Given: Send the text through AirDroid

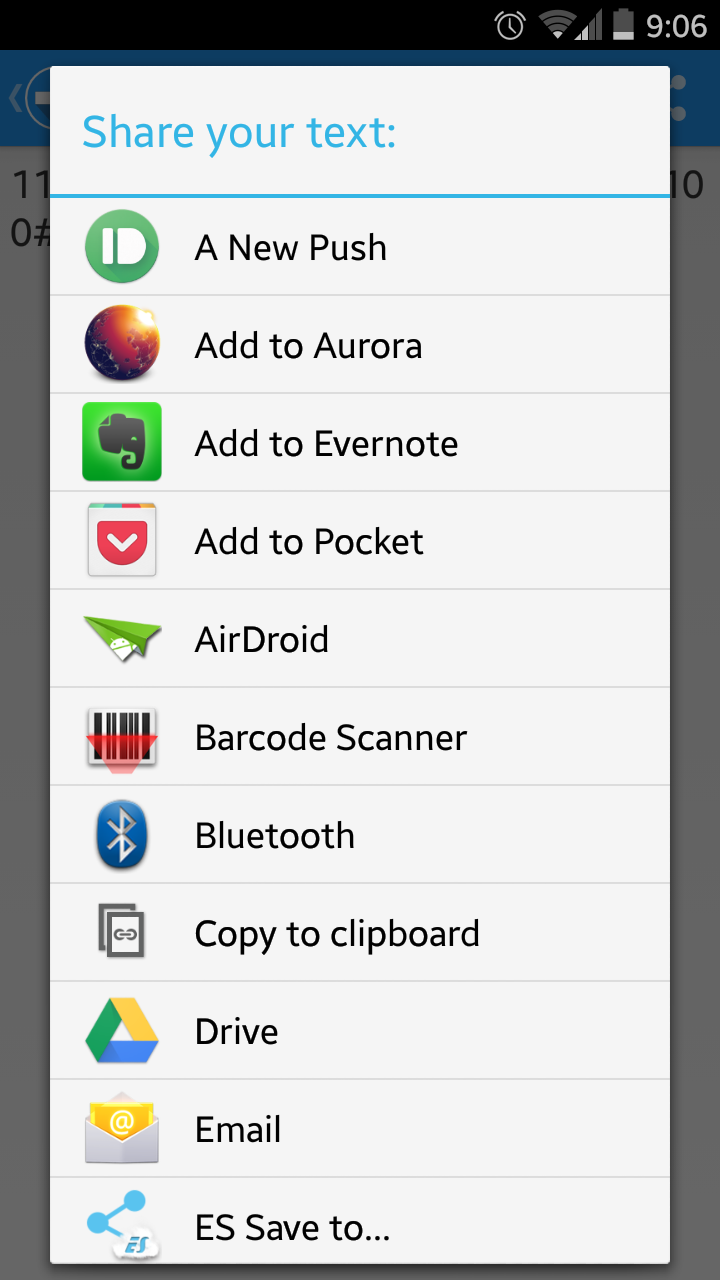Looking at the screenshot, I should (360, 639).
